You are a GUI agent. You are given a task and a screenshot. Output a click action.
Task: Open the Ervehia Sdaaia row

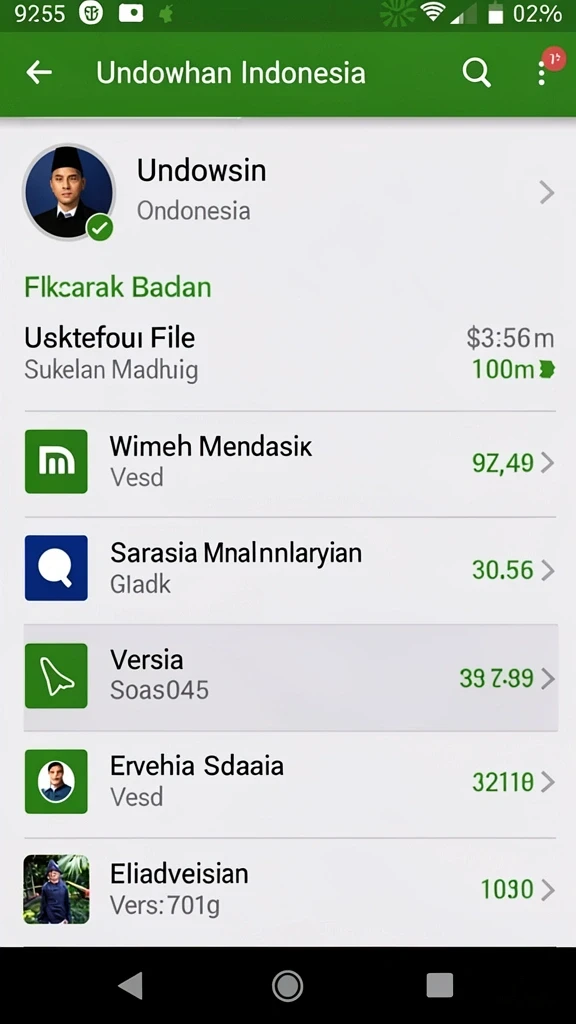pos(288,782)
